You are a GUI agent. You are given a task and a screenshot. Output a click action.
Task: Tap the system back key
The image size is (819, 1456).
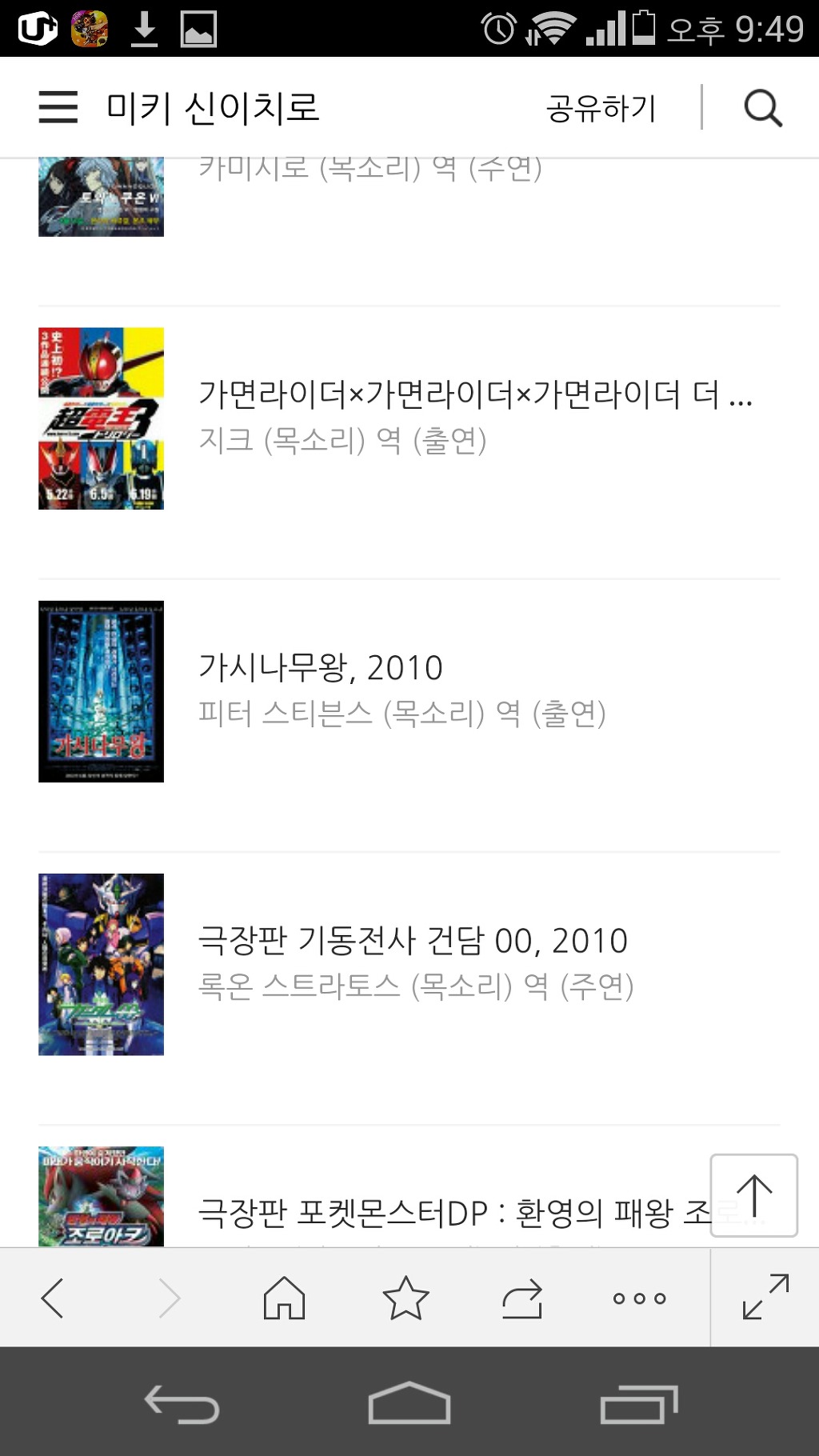point(182,1404)
